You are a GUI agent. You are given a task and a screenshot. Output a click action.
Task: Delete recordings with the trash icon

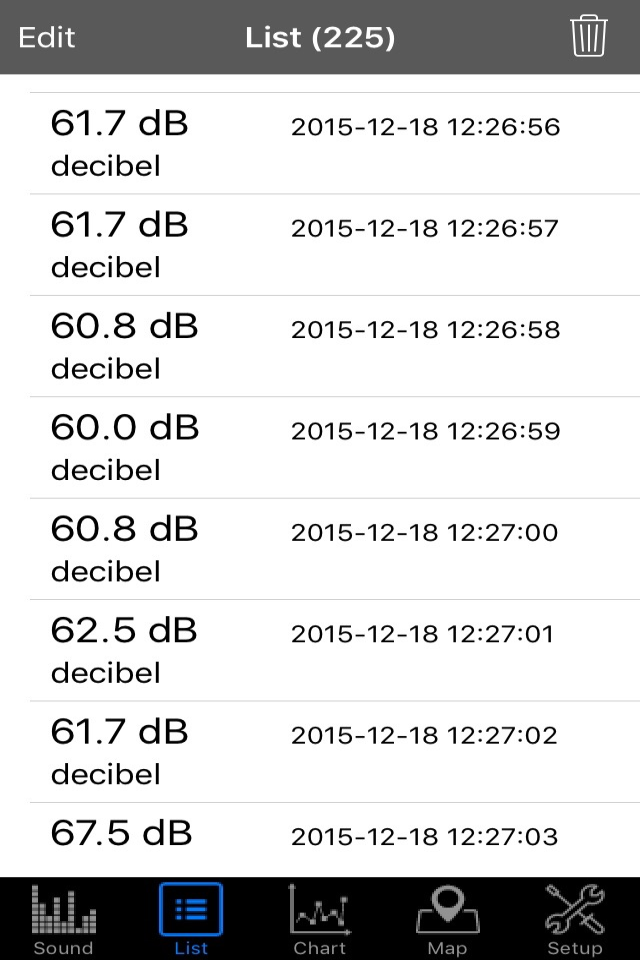click(x=589, y=37)
